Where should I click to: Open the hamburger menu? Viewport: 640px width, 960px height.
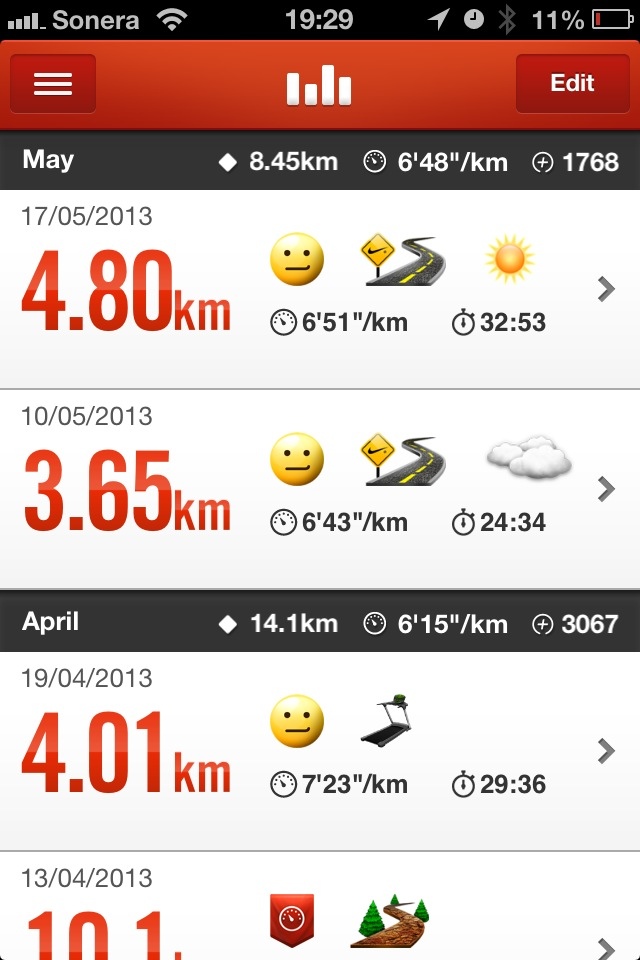coord(53,84)
